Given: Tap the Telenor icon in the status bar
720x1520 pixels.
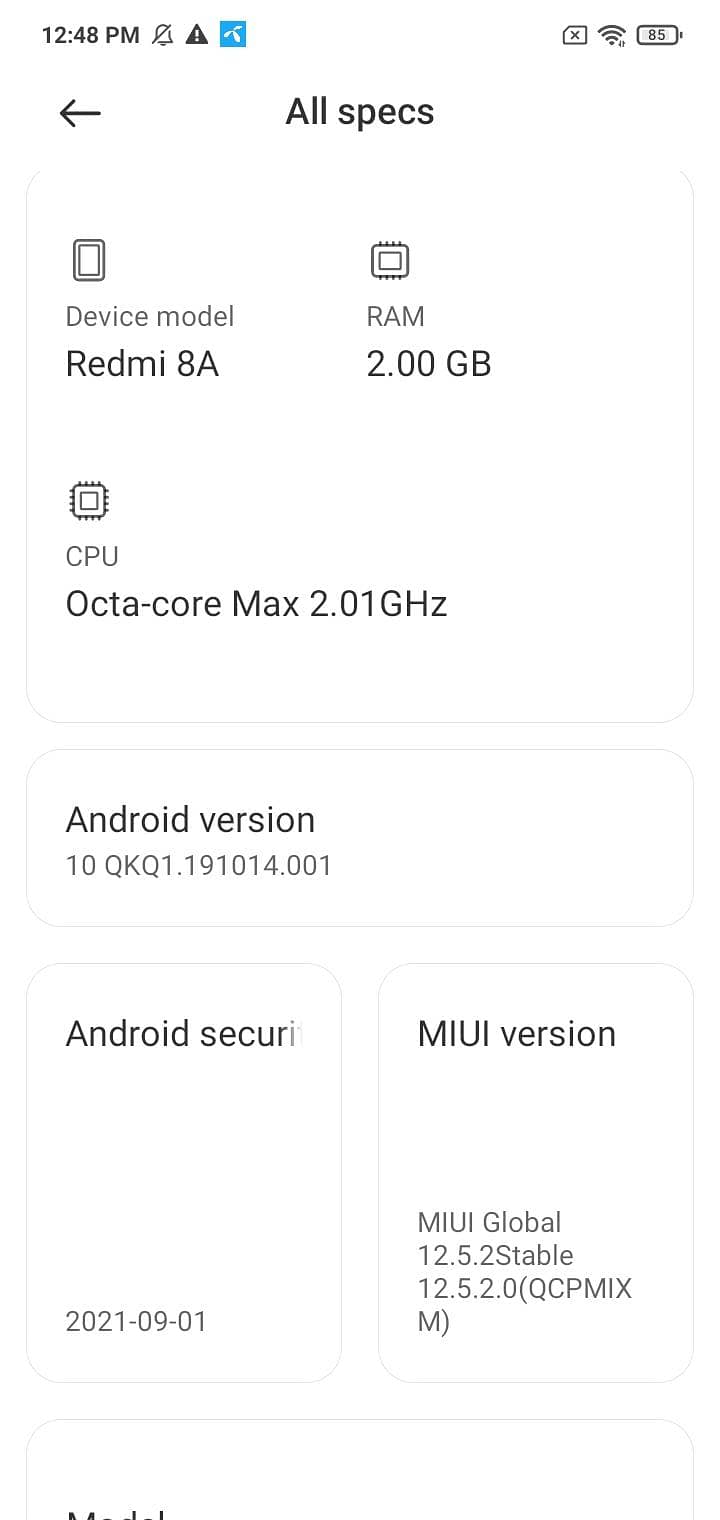Looking at the screenshot, I should (231, 34).
